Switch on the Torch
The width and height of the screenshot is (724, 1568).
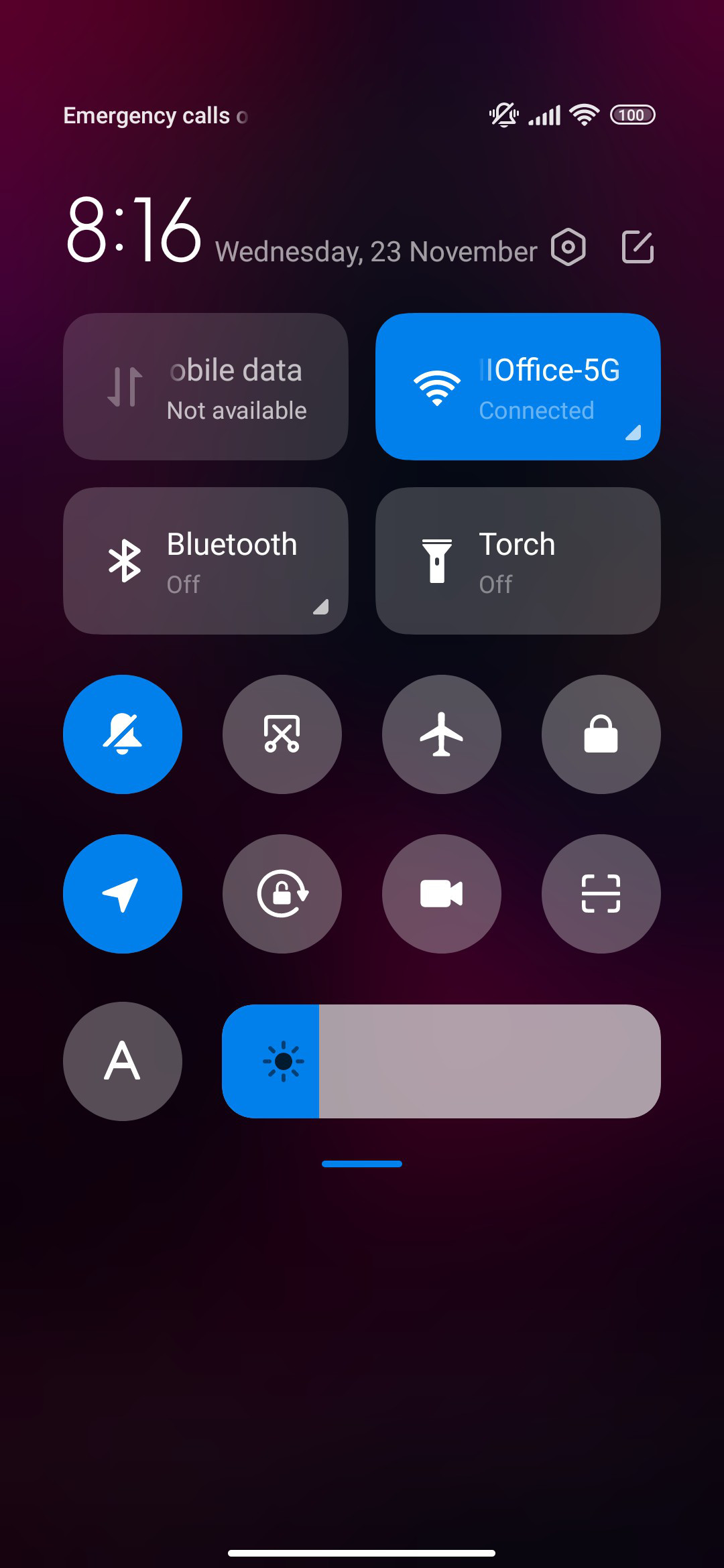[x=518, y=561]
